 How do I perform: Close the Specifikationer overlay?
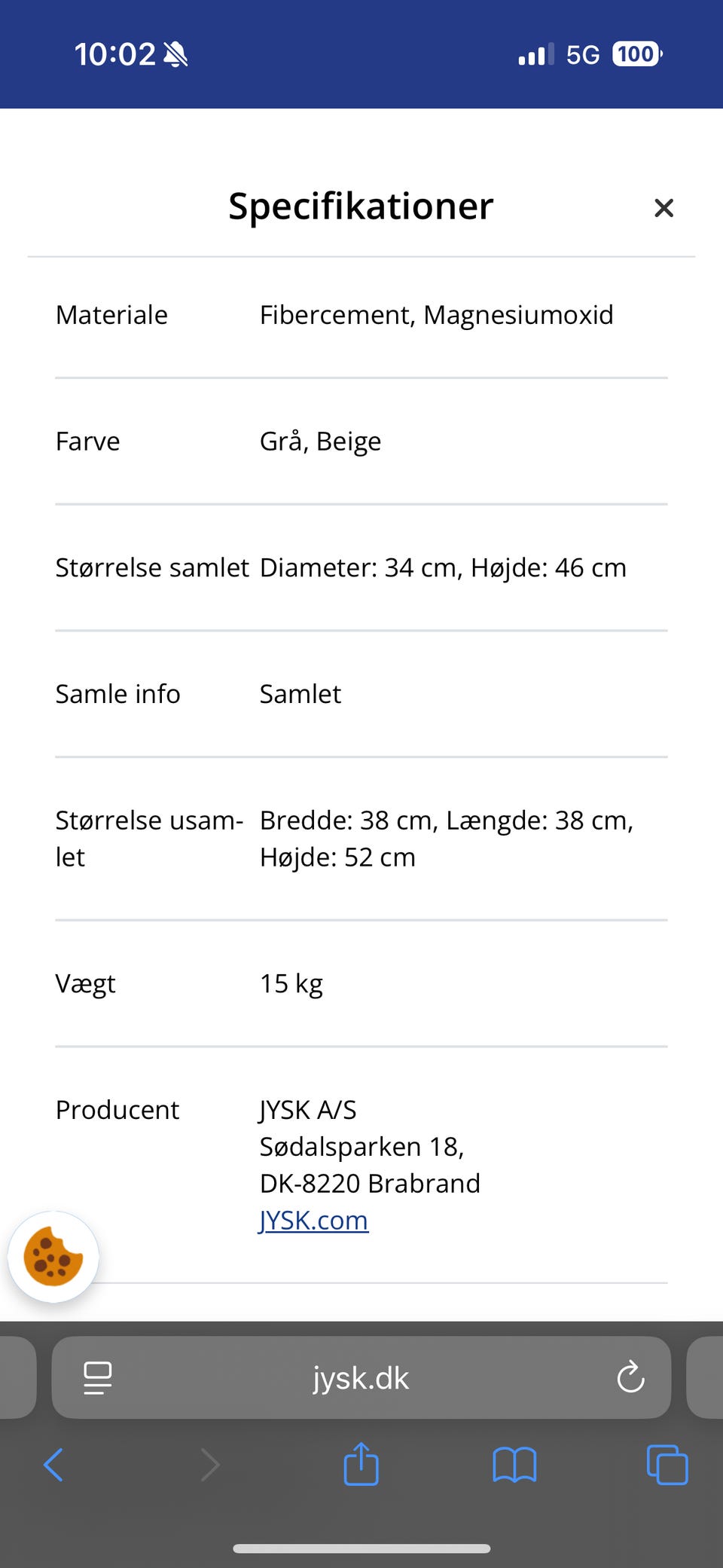pos(664,208)
